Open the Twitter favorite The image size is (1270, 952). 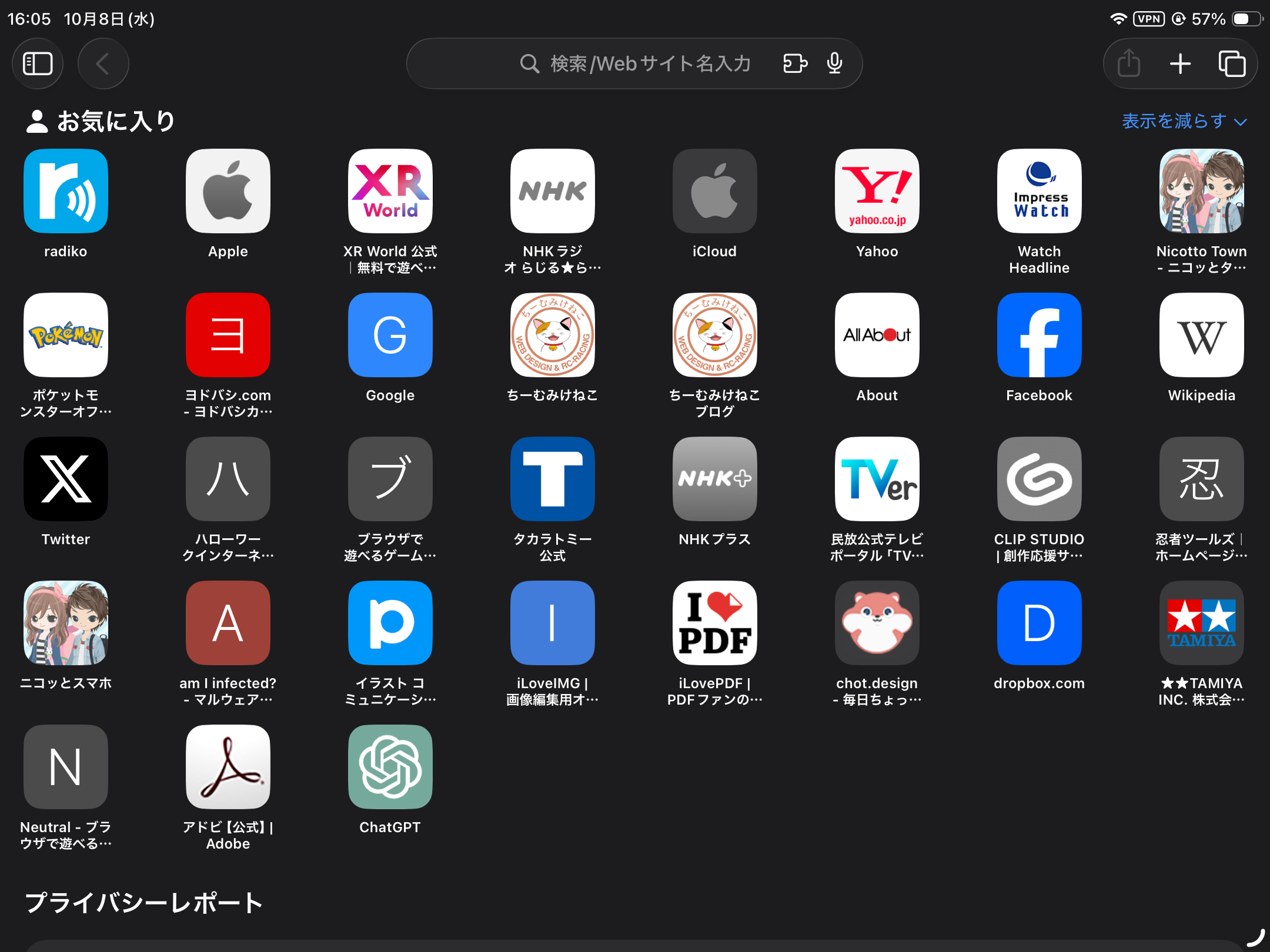click(x=66, y=479)
